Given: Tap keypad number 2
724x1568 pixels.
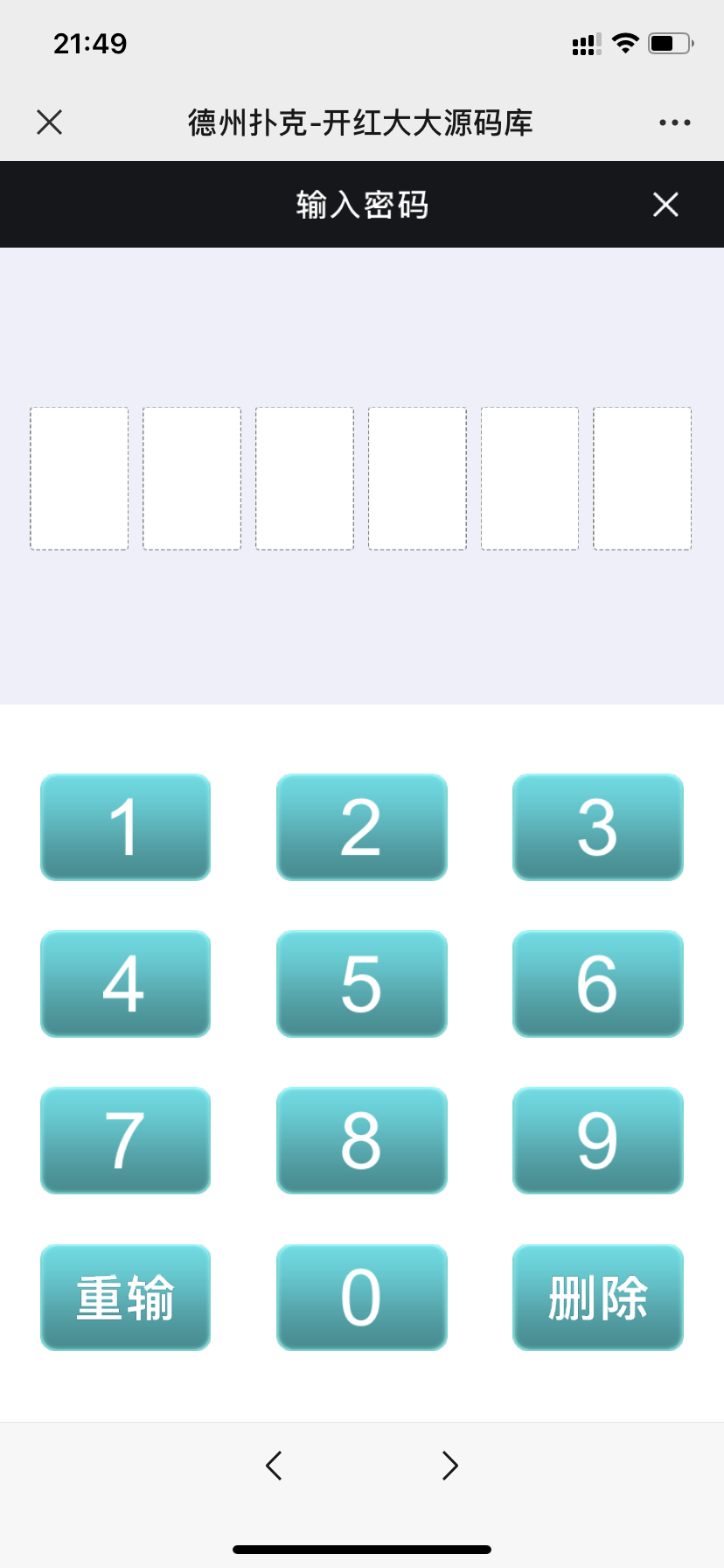Looking at the screenshot, I should pyautogui.click(x=361, y=827).
